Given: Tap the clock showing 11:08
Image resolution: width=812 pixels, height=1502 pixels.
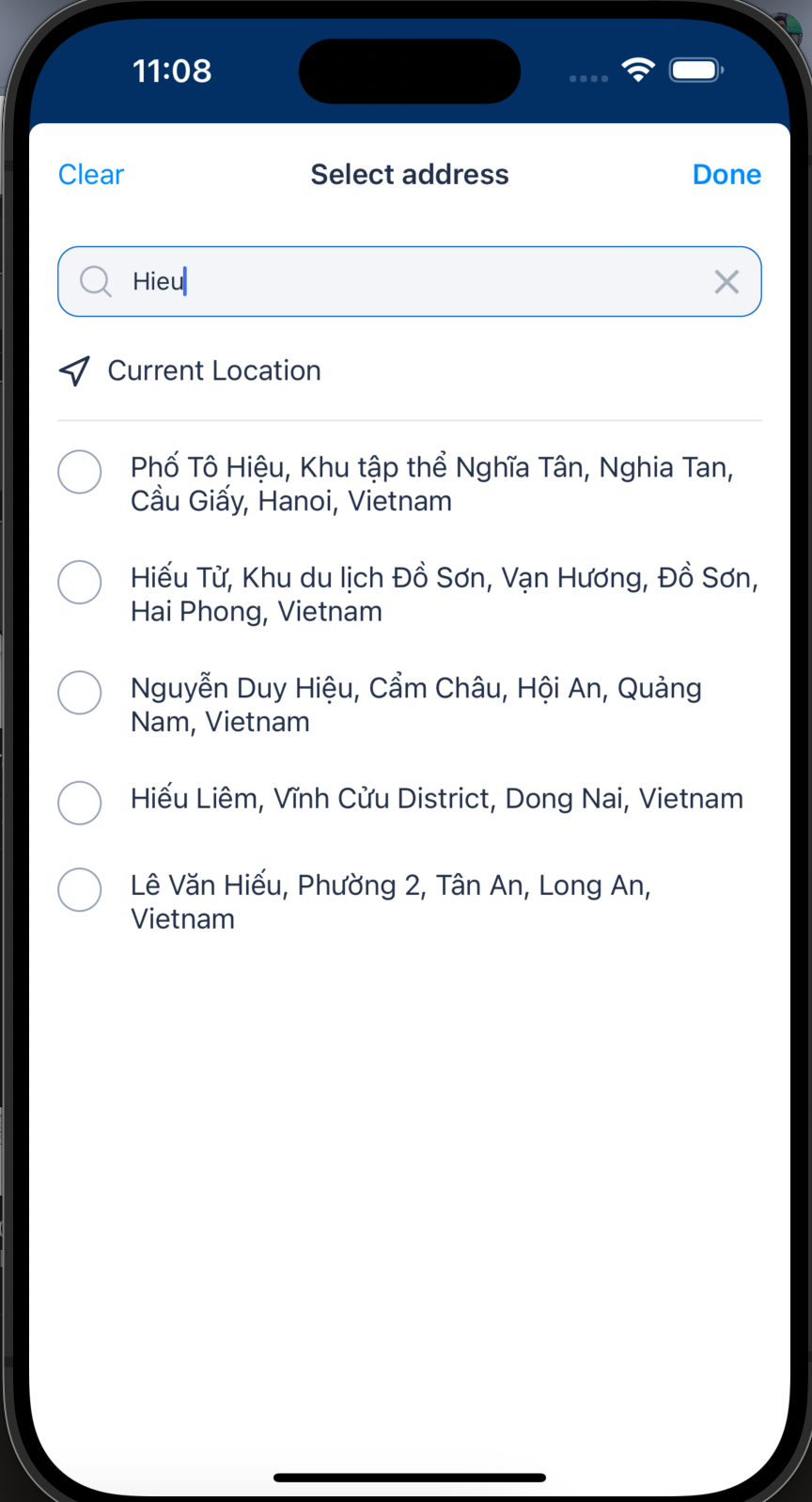Looking at the screenshot, I should click(172, 70).
